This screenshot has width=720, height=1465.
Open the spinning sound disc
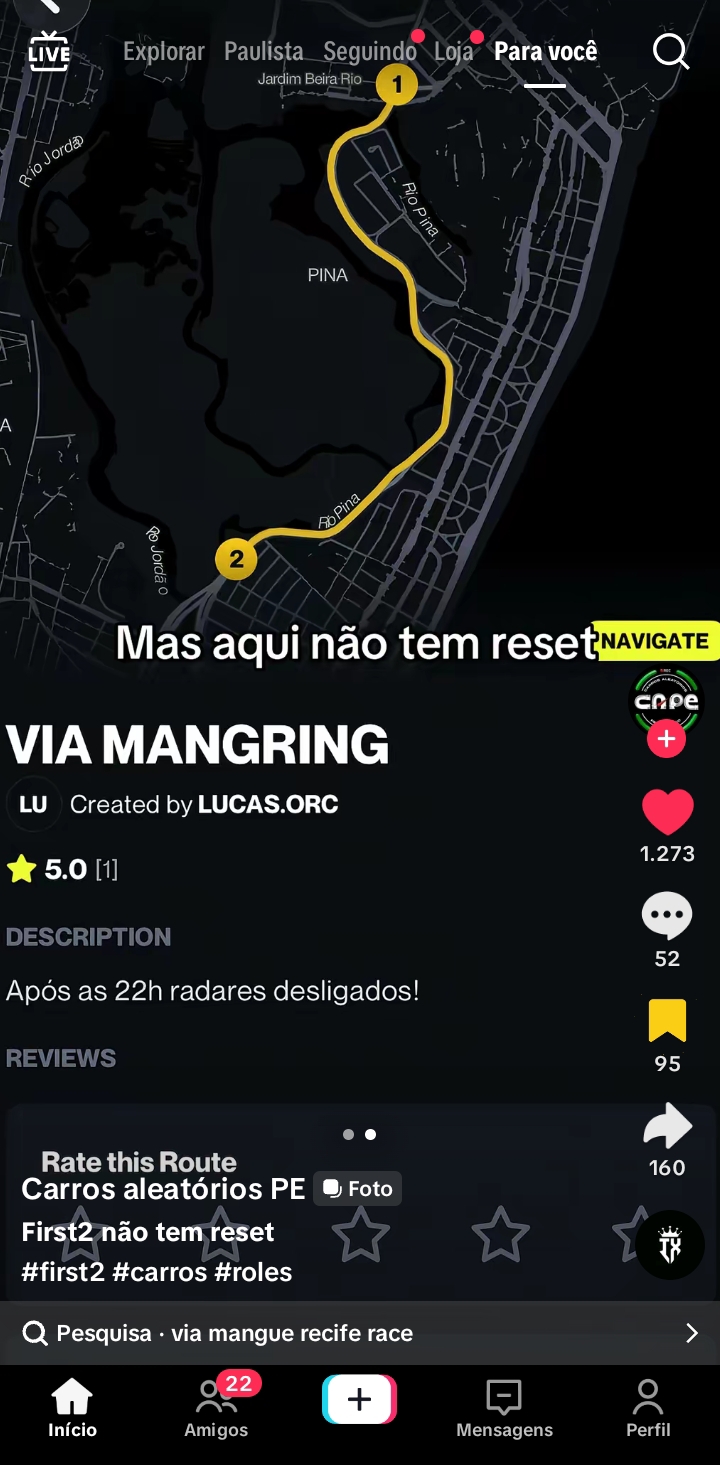coord(670,1245)
